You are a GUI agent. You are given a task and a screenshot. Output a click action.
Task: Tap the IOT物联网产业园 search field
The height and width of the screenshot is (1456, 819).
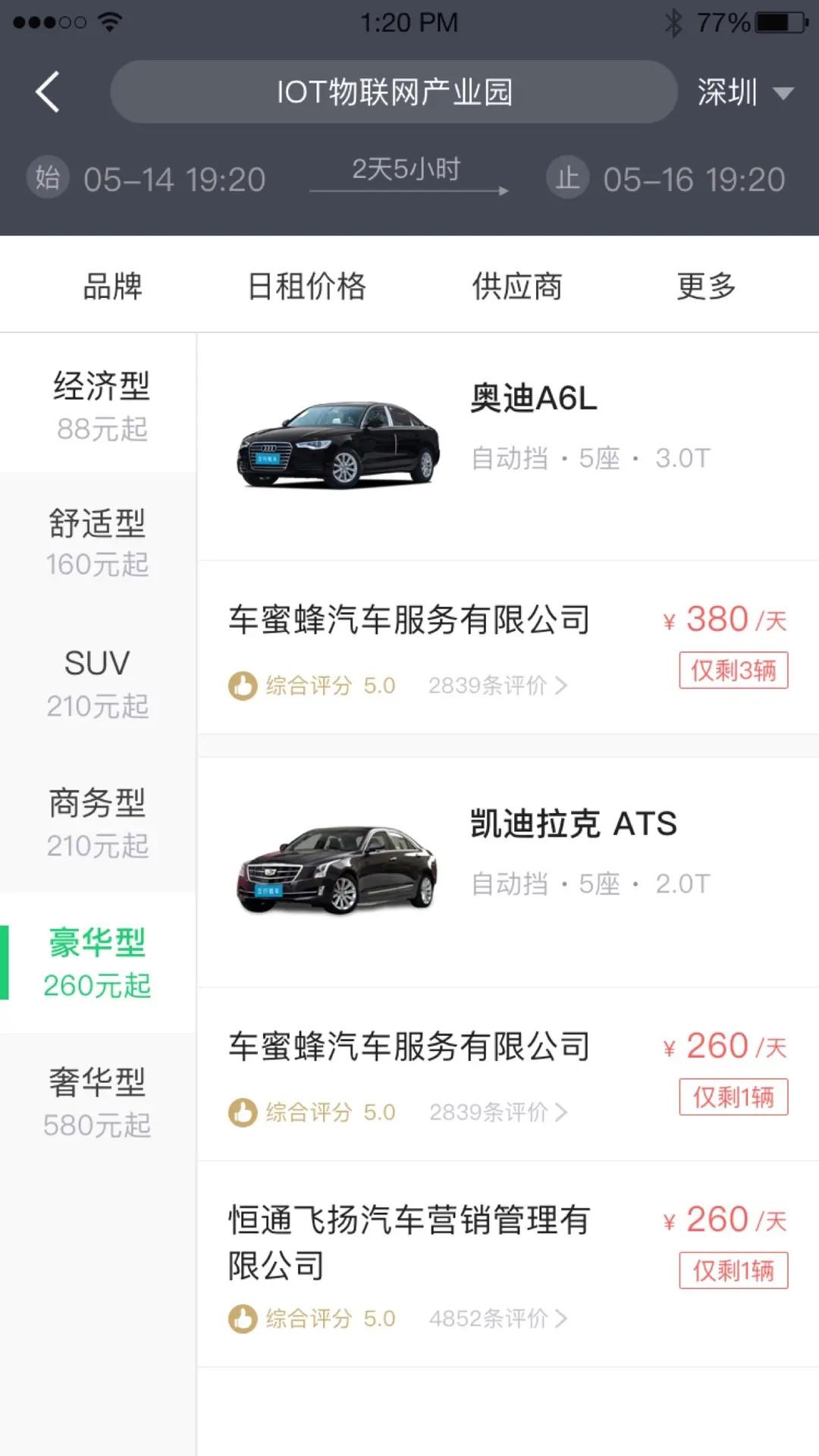click(x=394, y=91)
